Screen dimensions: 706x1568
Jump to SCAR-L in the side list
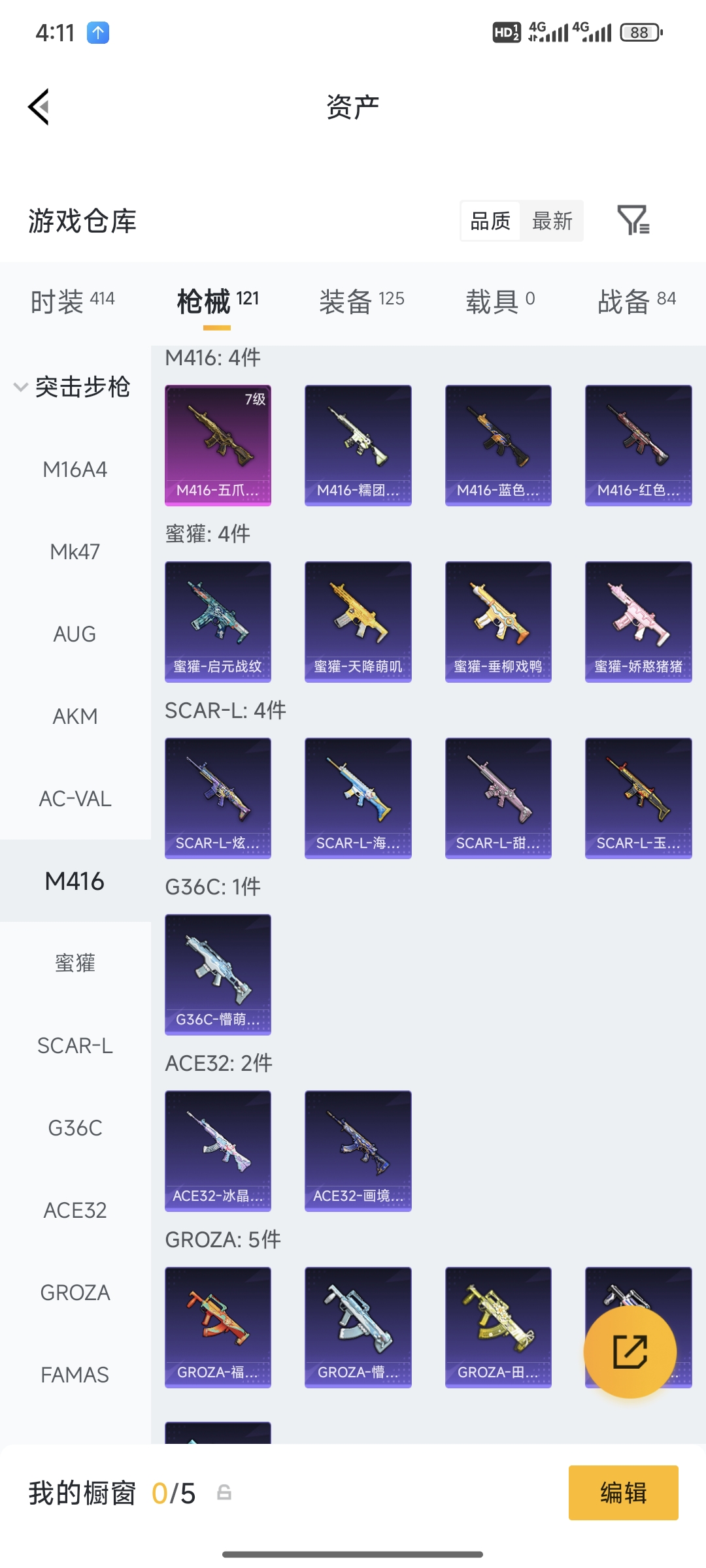[75, 1046]
